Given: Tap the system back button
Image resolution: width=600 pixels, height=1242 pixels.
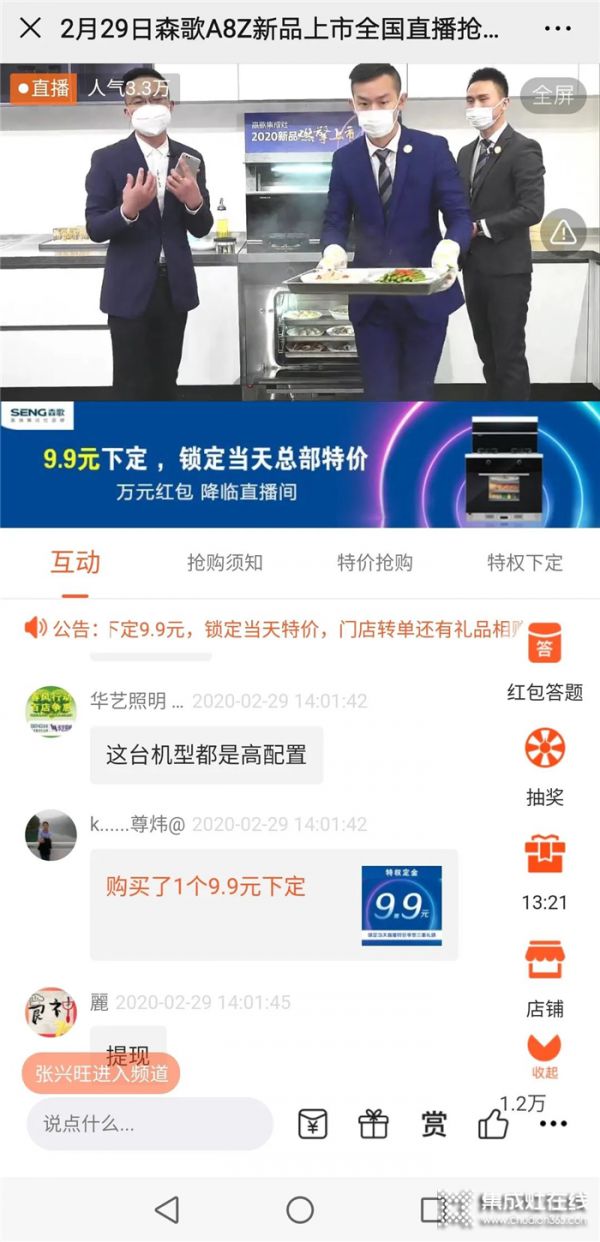Looking at the screenshot, I should (167, 1210).
